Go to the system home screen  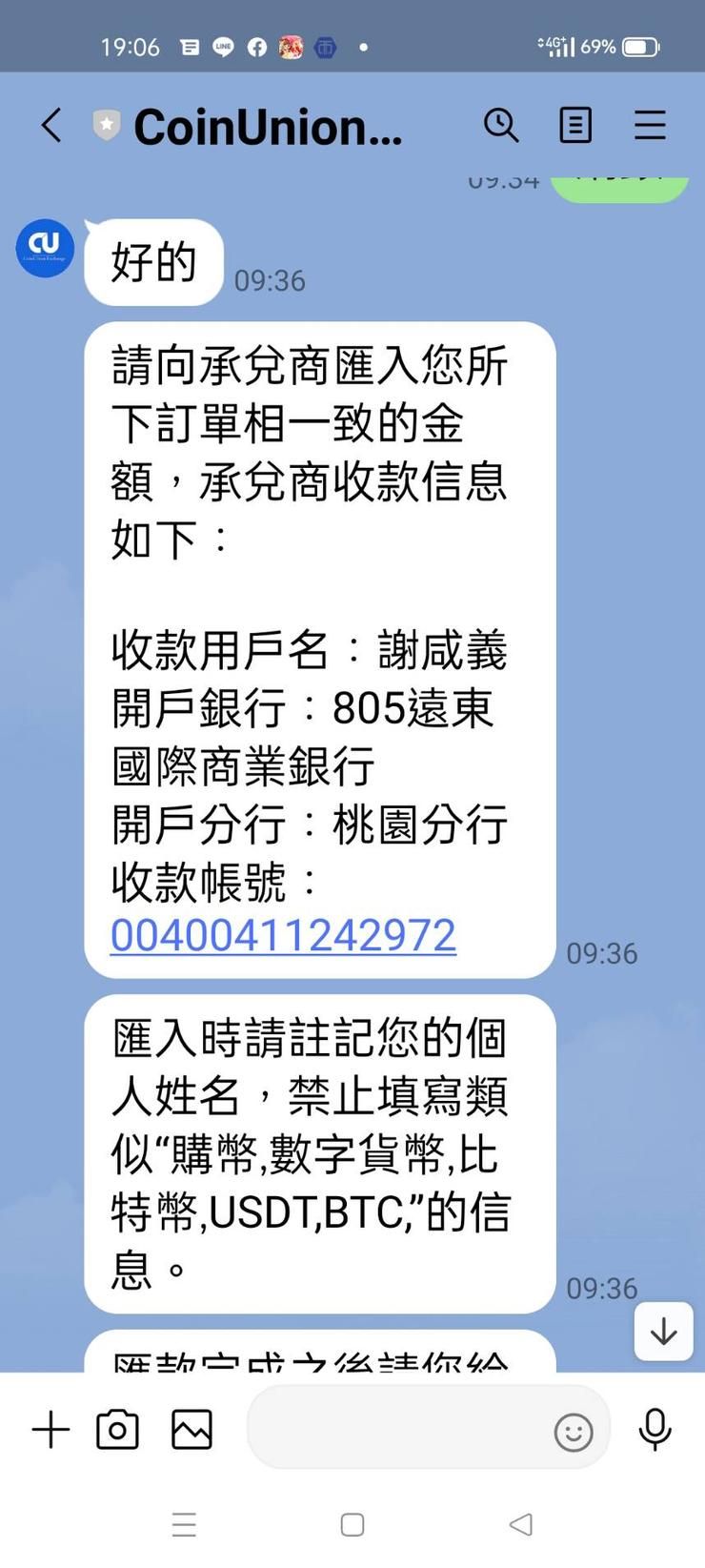click(352, 1524)
